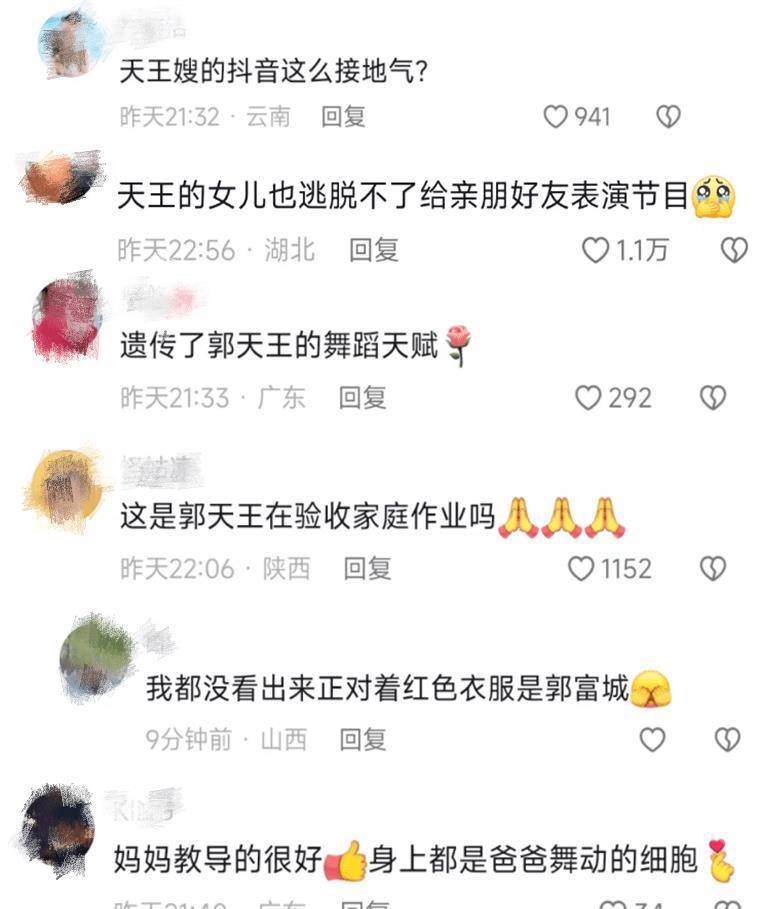Like the comment about 验收家庭作业
This screenshot has height=909, width=758.
(x=581, y=569)
